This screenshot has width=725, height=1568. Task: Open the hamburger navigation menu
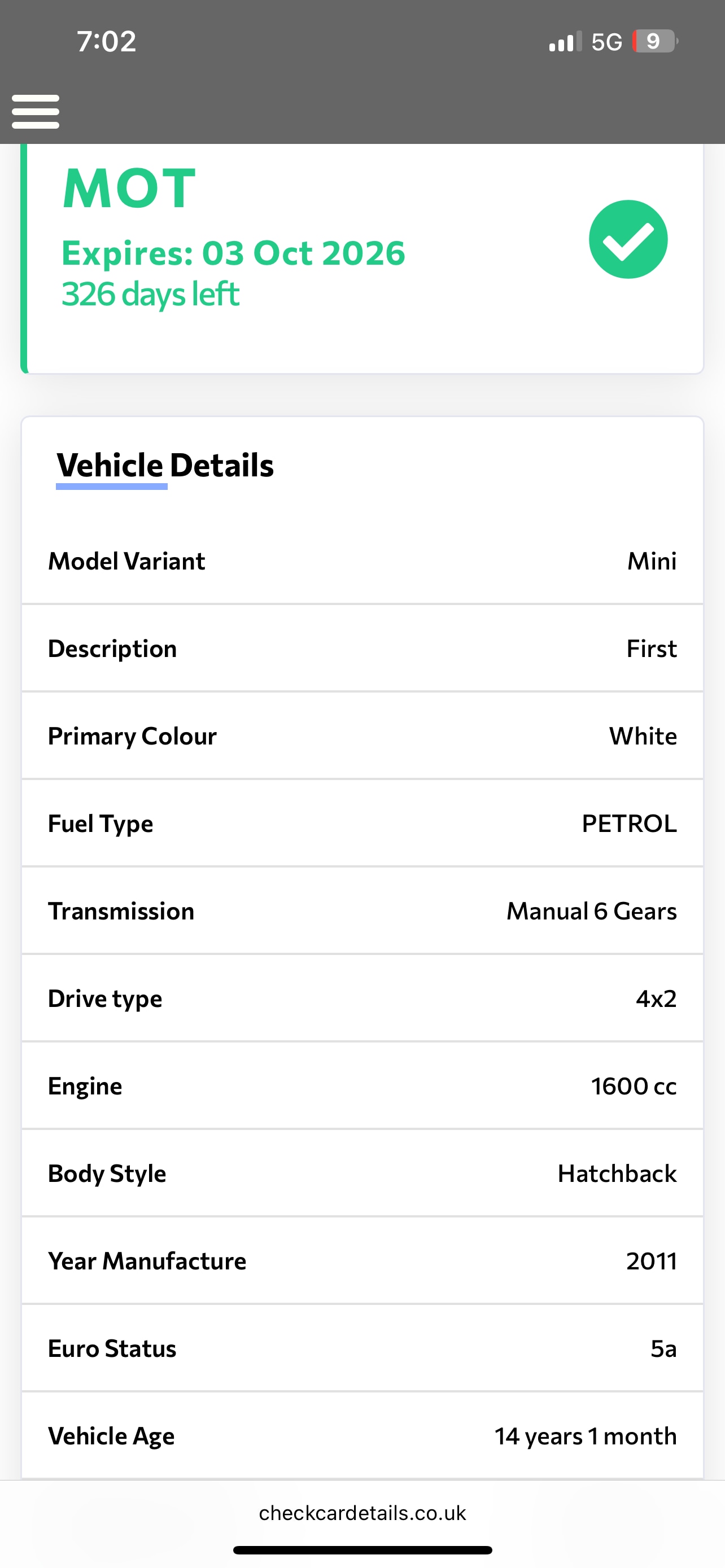click(x=36, y=111)
